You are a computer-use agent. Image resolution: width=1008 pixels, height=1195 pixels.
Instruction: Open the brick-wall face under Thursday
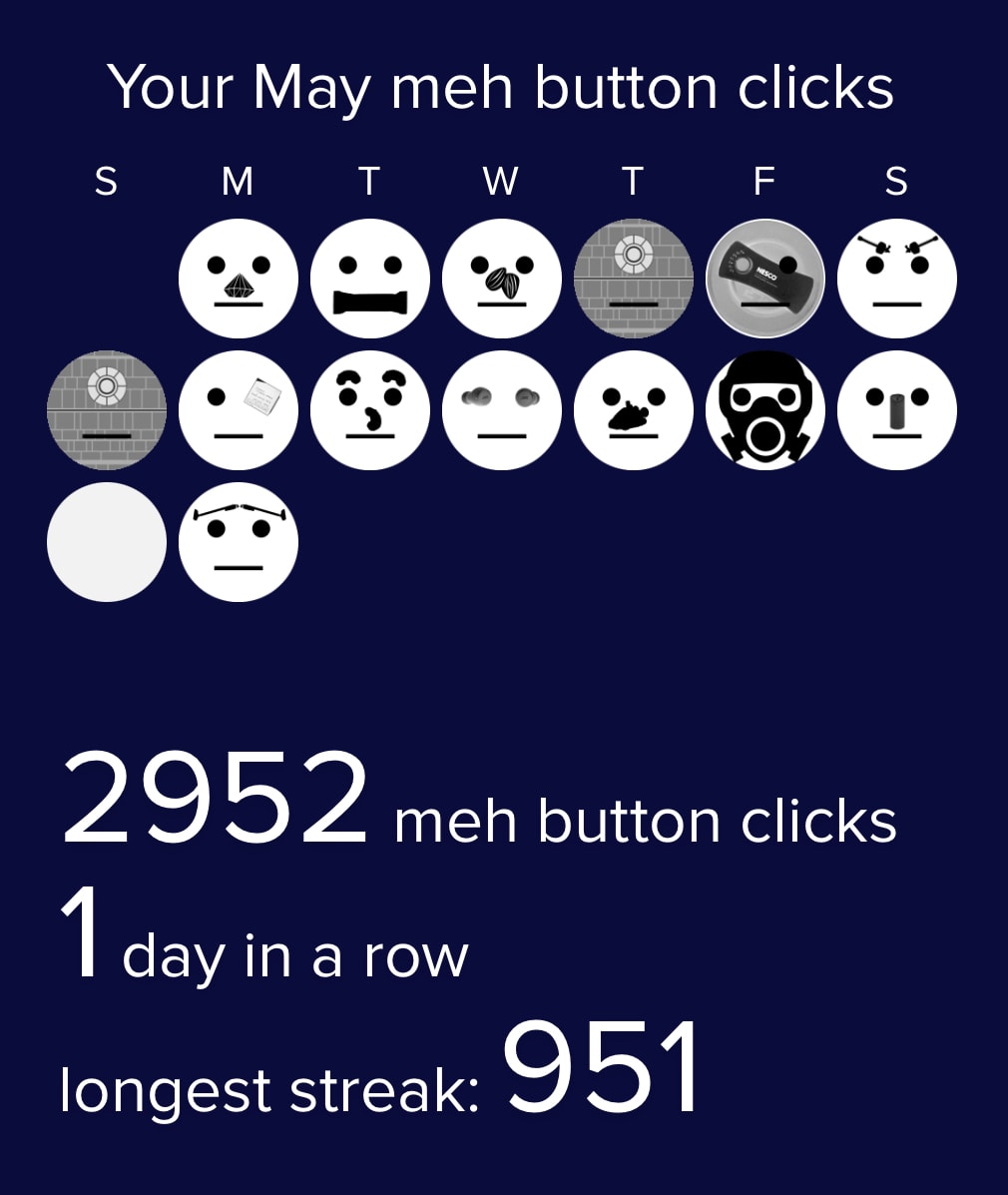(x=634, y=279)
